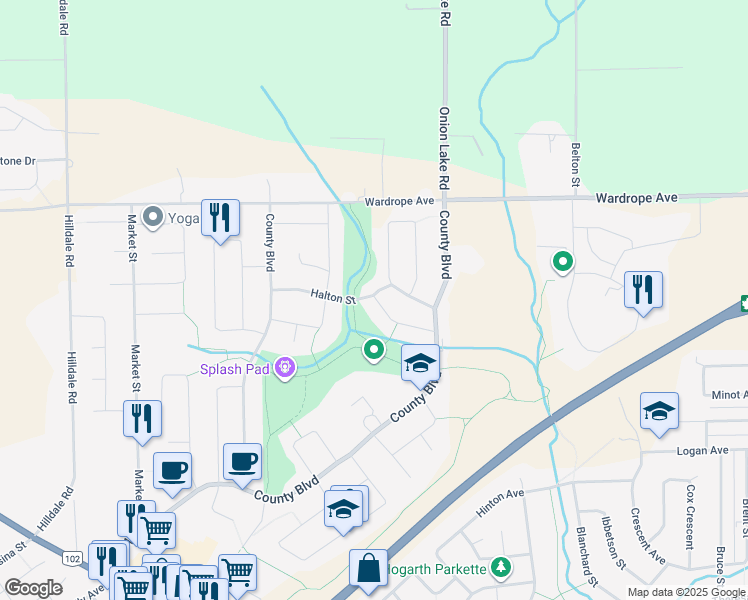
Task: Open the cafe marker beside the County Blvd label
Action: (242, 462)
